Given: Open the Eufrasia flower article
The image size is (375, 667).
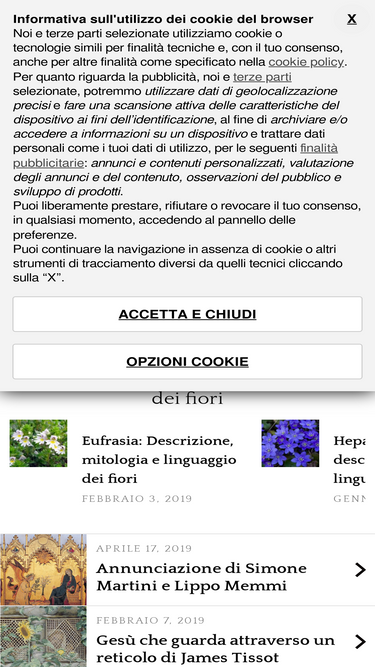Looking at the screenshot, I should pos(158,460).
